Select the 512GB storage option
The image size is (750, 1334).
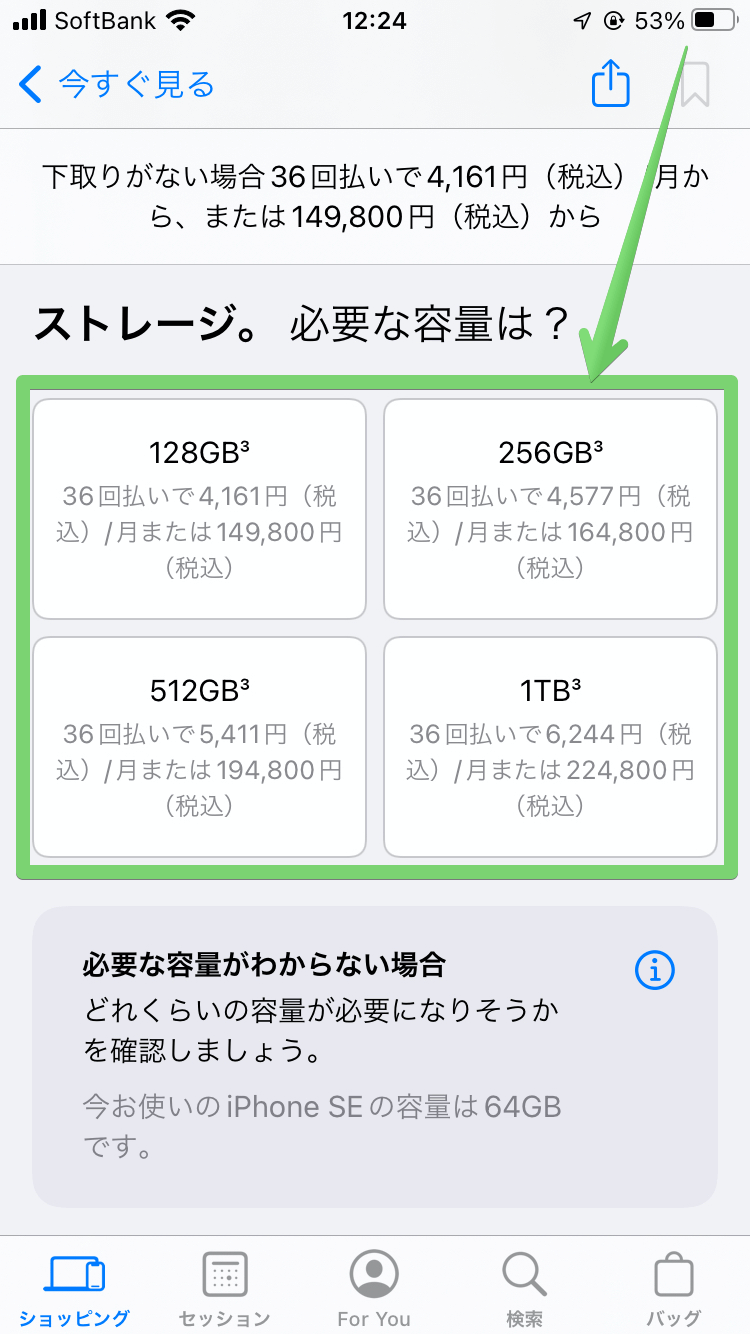tap(199, 746)
